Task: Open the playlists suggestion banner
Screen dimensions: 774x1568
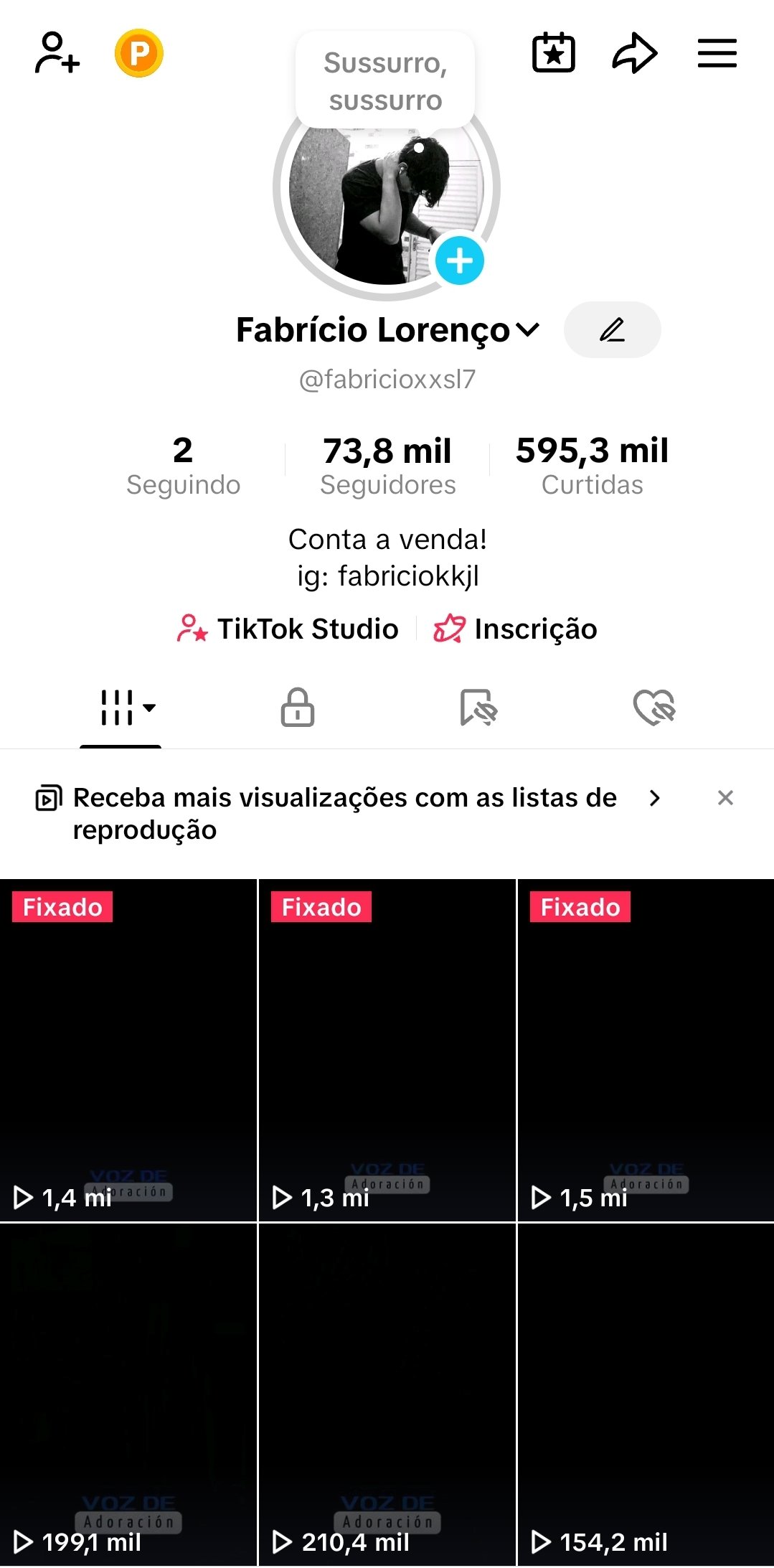Action: pos(344,813)
